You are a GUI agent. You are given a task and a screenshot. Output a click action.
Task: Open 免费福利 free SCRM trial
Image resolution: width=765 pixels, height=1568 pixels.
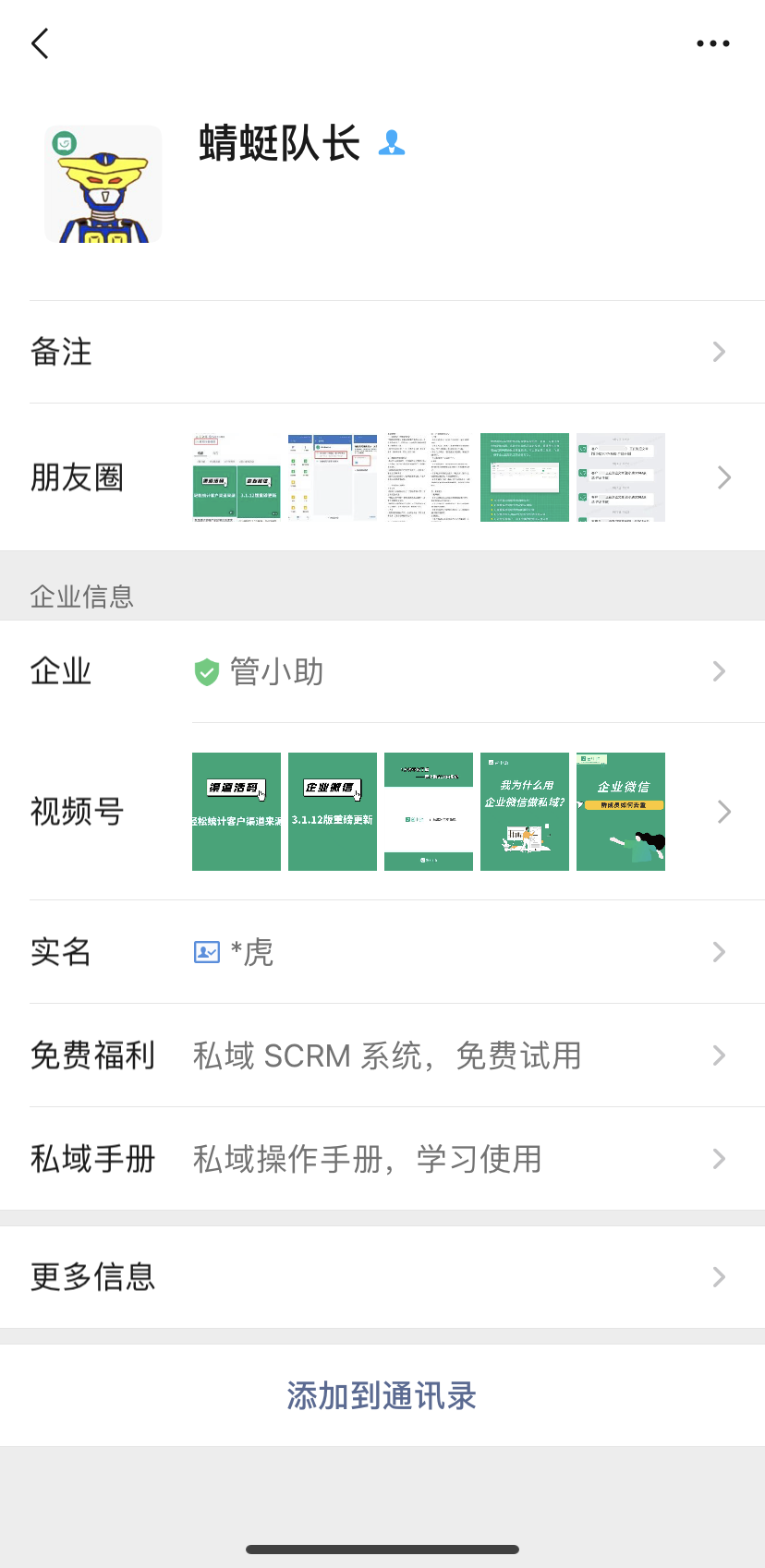click(382, 1055)
